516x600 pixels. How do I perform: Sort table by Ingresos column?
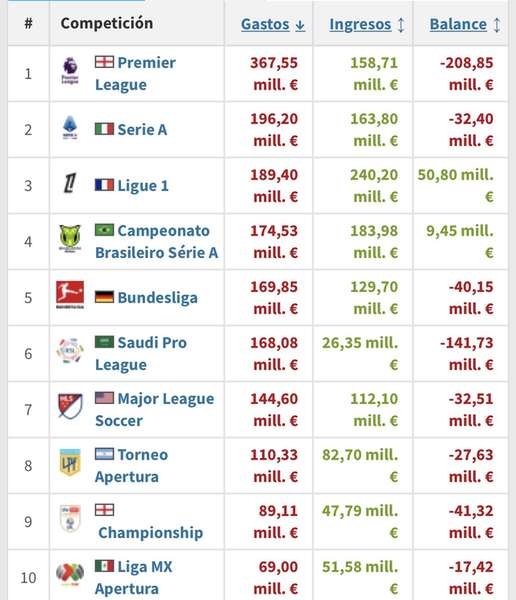click(367, 24)
